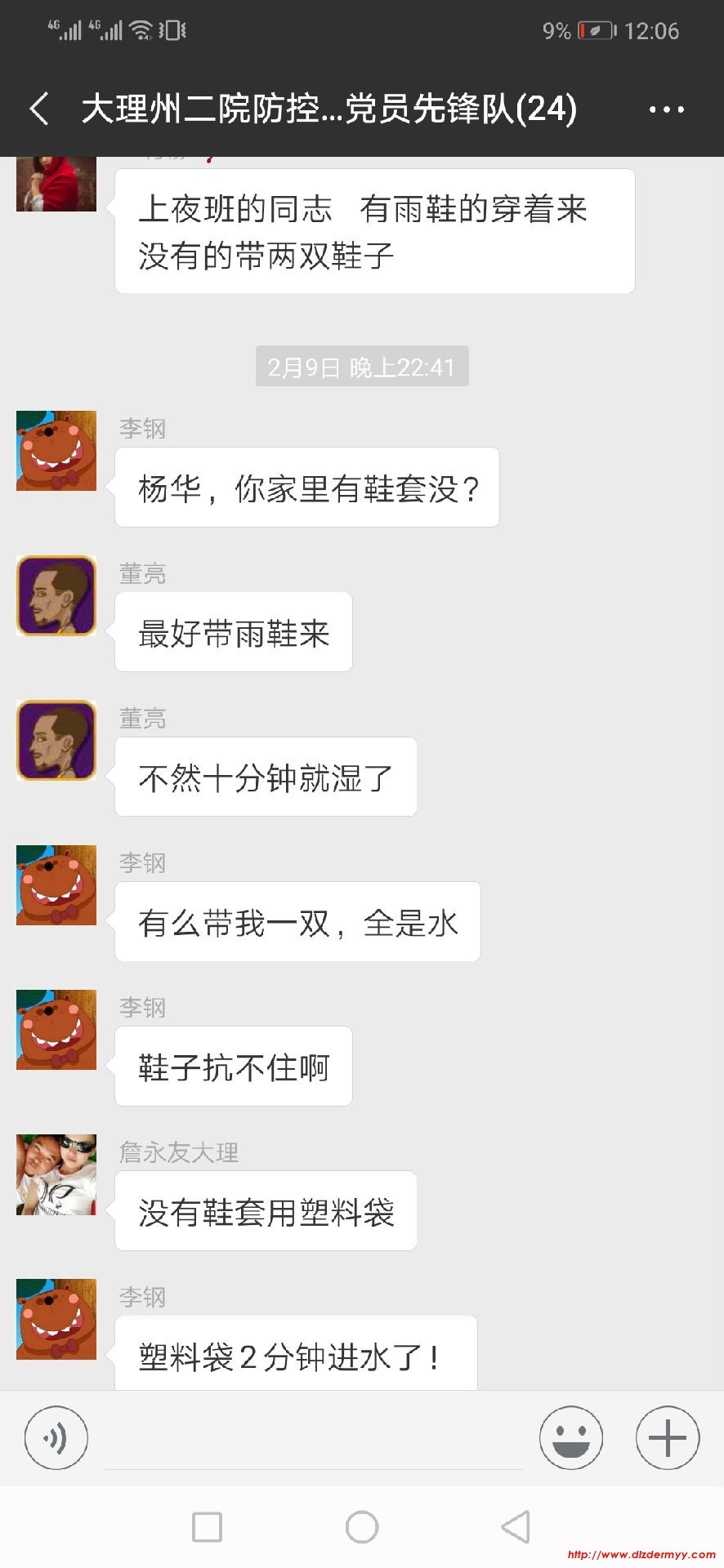Go back to the chat list

(39, 109)
